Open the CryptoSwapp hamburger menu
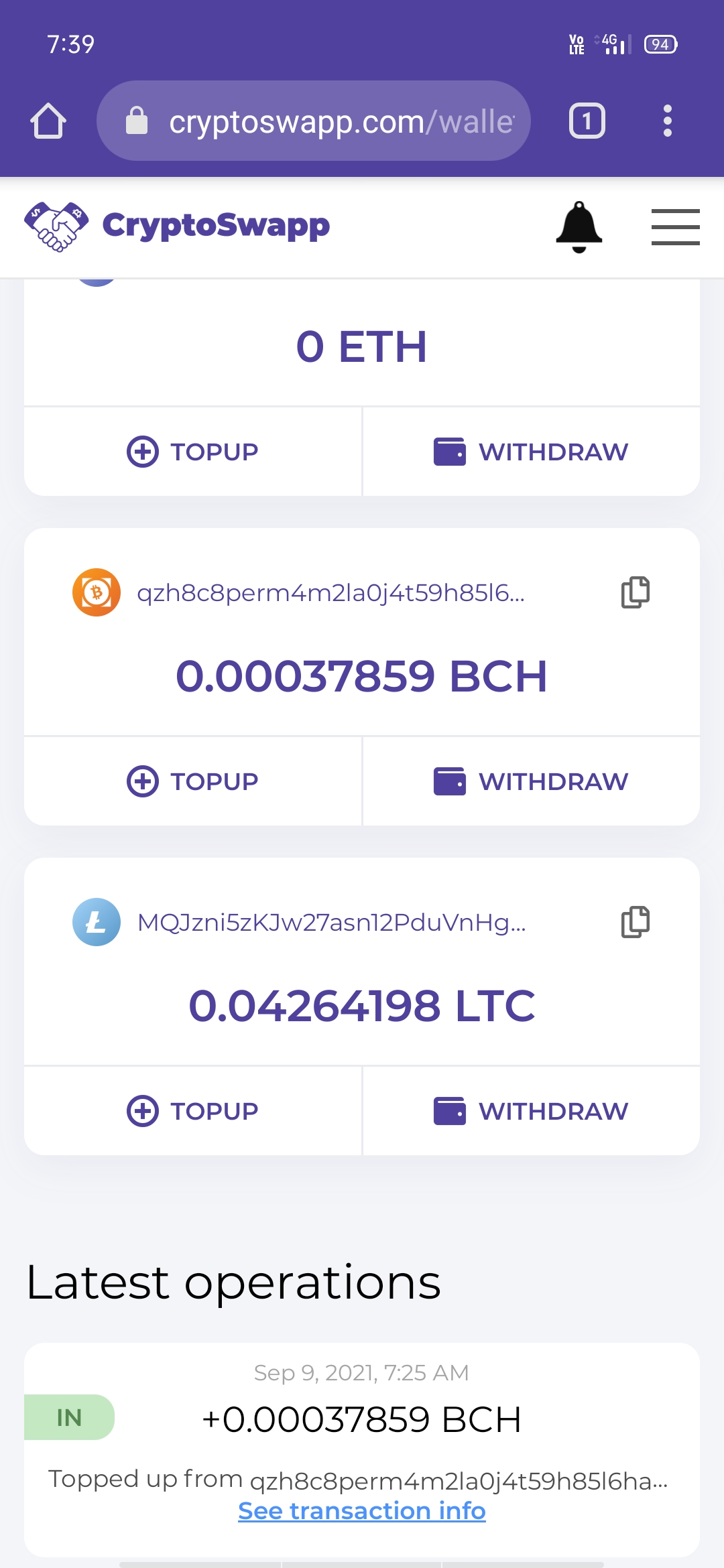The image size is (724, 1568). click(x=675, y=226)
